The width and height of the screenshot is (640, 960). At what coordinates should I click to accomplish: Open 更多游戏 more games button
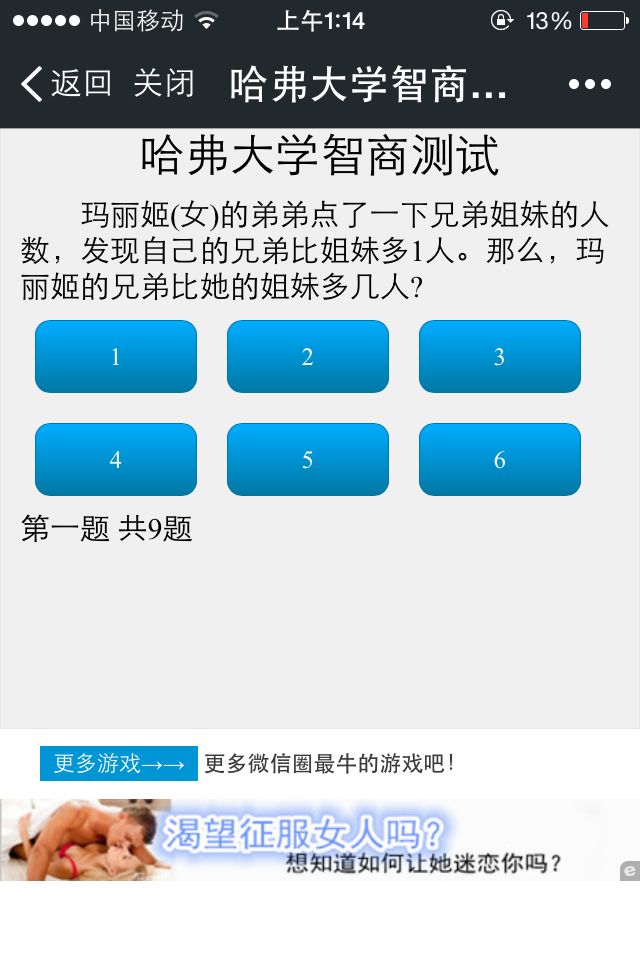point(119,763)
